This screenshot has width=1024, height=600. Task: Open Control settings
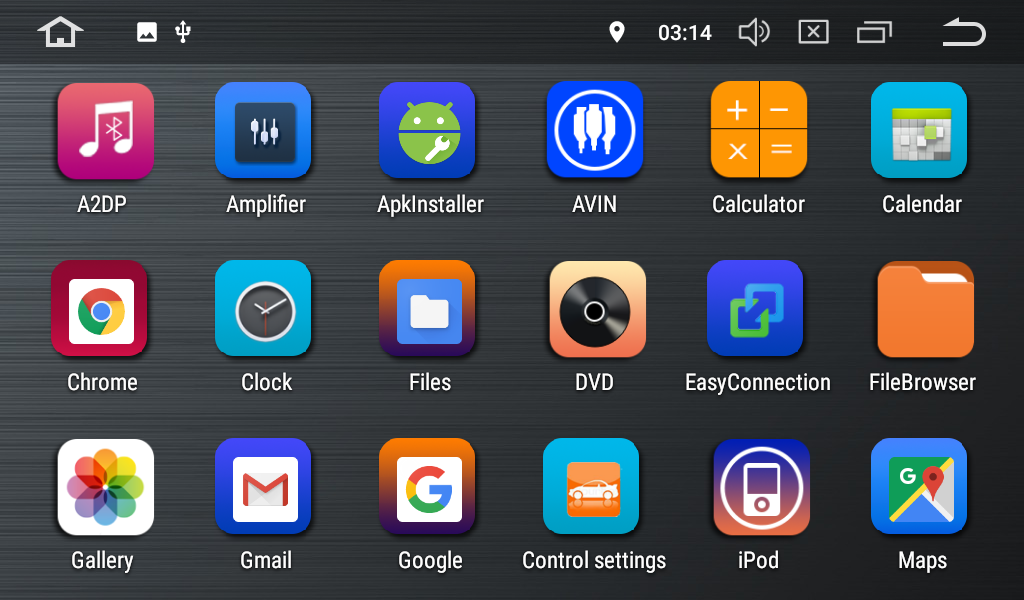click(x=592, y=487)
